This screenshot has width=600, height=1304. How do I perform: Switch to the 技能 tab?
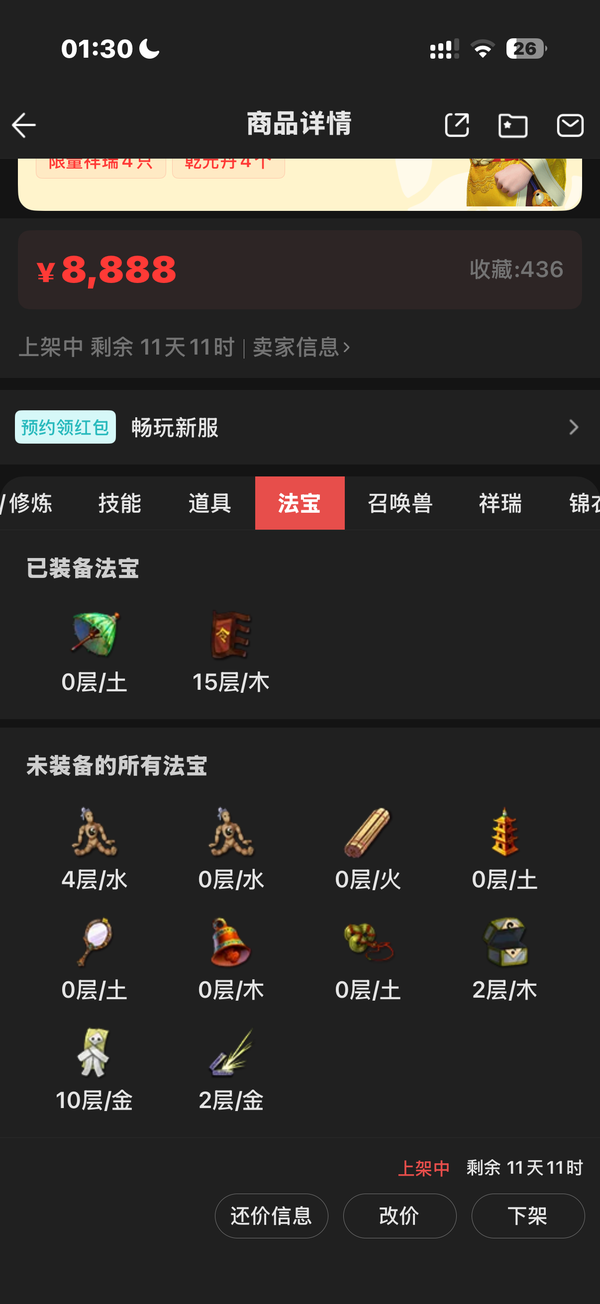120,503
